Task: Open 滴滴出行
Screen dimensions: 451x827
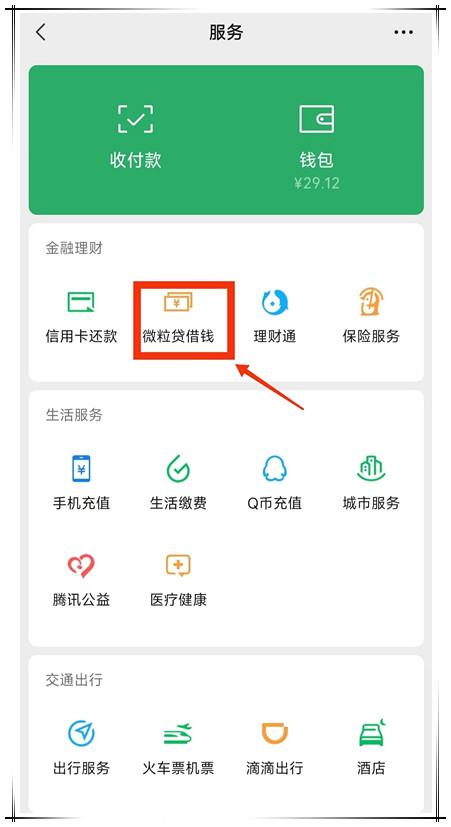Action: pos(274,748)
